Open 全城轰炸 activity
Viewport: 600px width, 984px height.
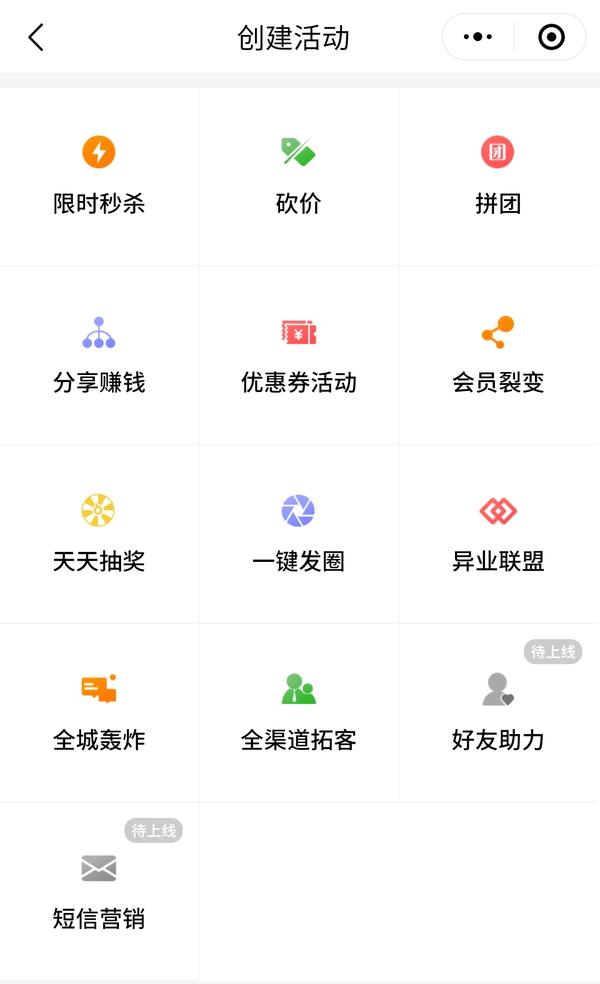pos(99,713)
